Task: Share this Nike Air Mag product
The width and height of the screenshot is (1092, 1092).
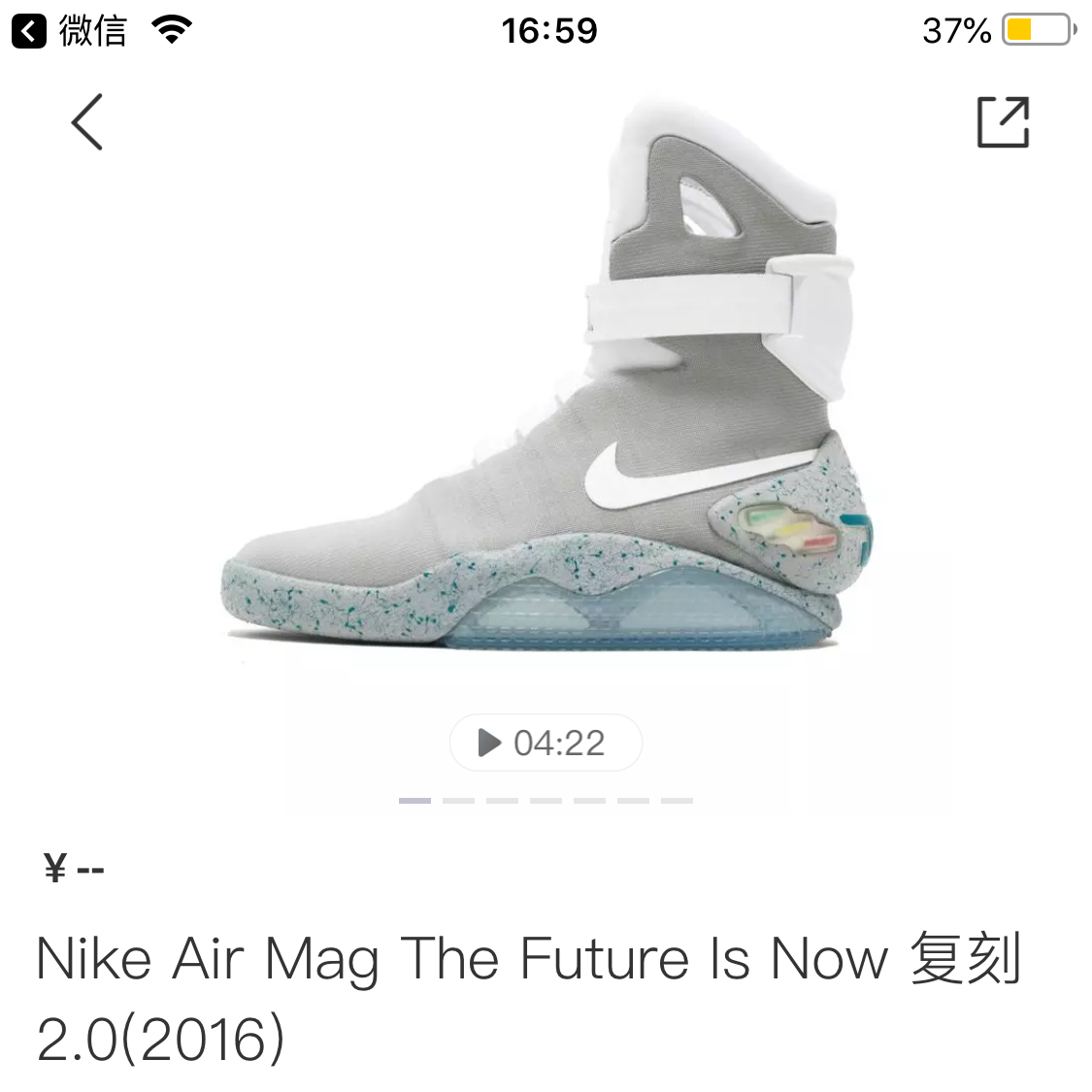Action: tap(1003, 122)
